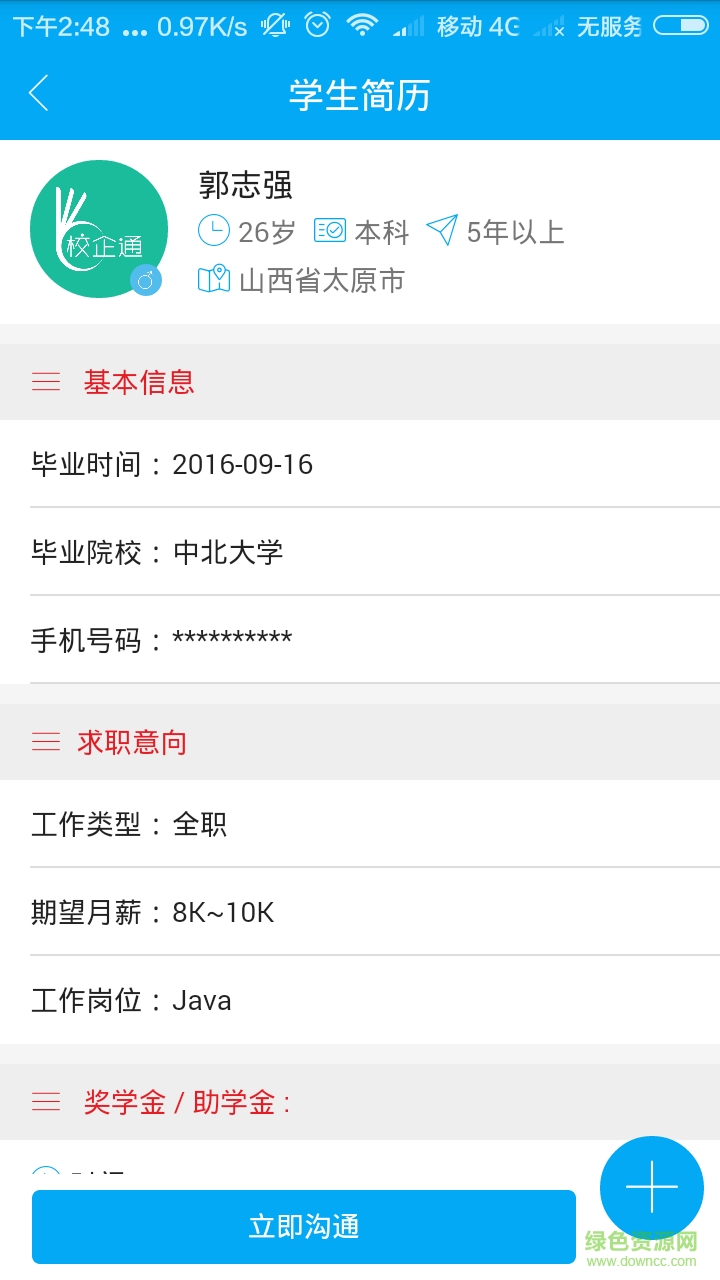Open the blue plus floating action button
The image size is (720, 1280).
(651, 1188)
